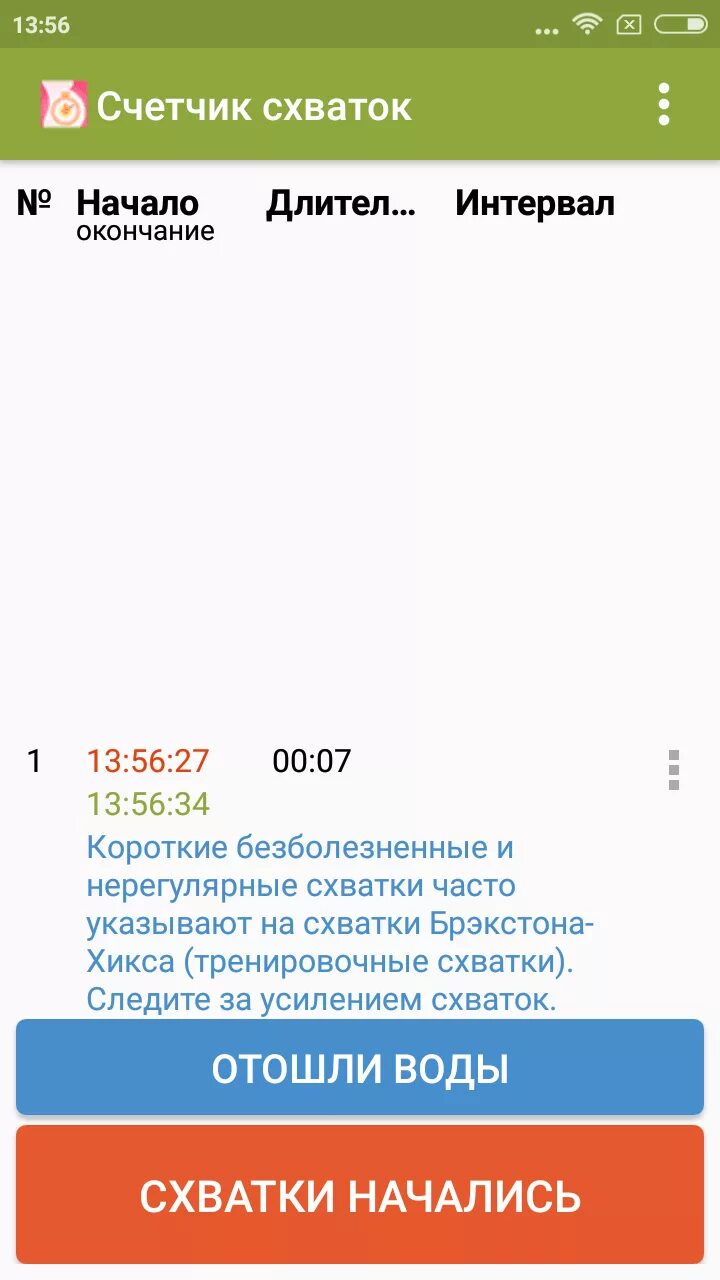Select the end time 13:56:34
The image size is (720, 1280).
point(150,803)
